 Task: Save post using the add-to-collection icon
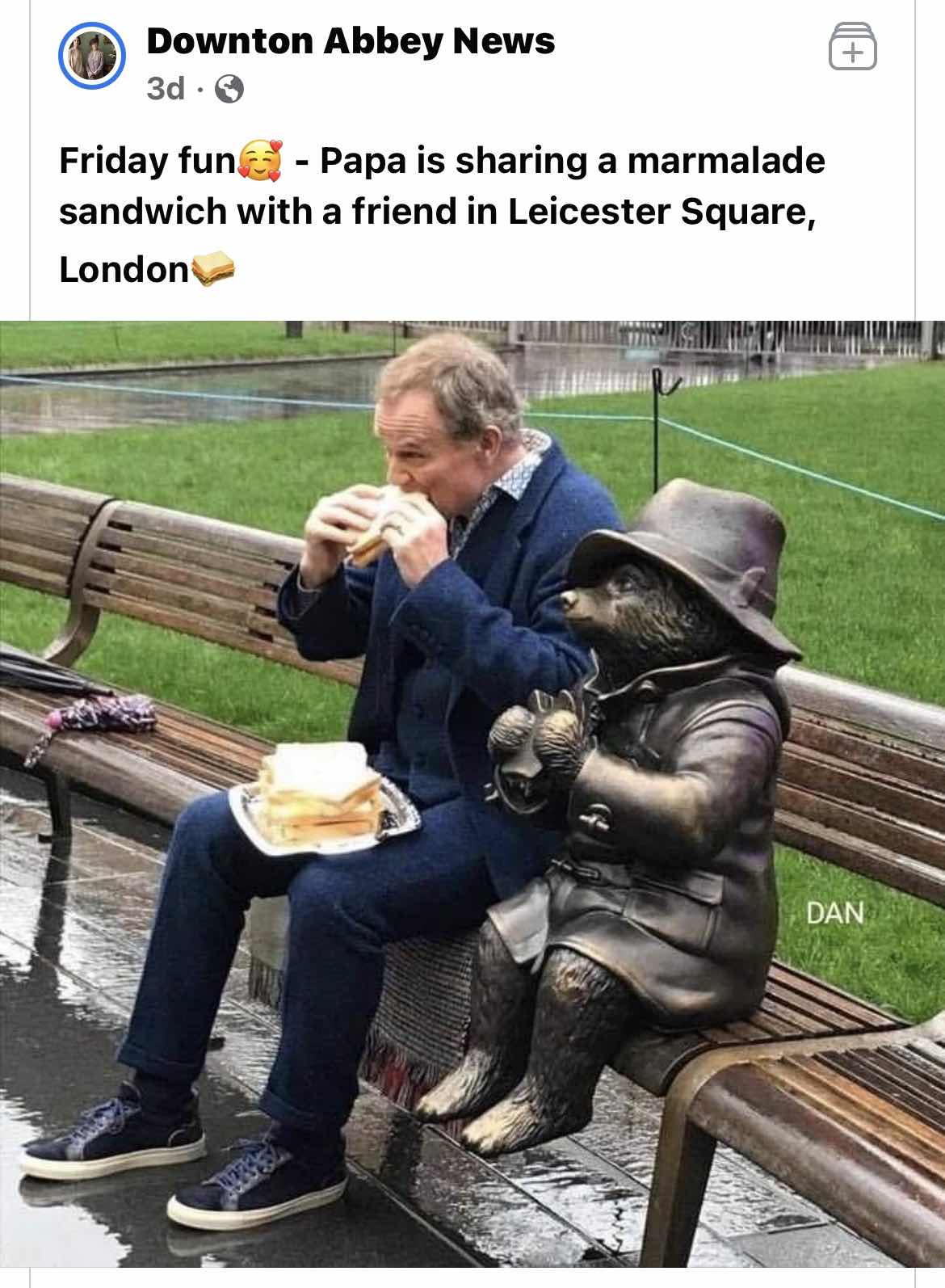pos(852,47)
